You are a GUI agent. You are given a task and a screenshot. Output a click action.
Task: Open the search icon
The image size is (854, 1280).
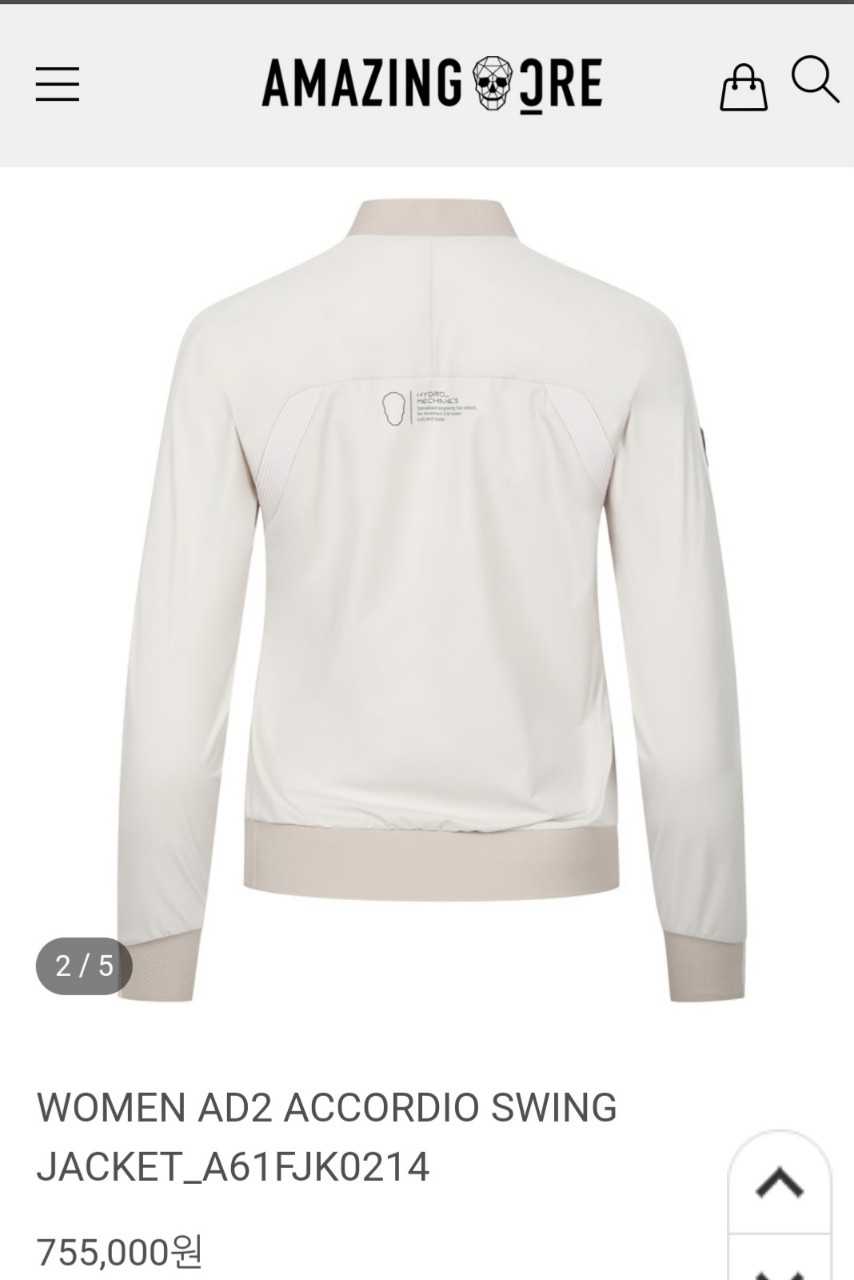click(814, 80)
